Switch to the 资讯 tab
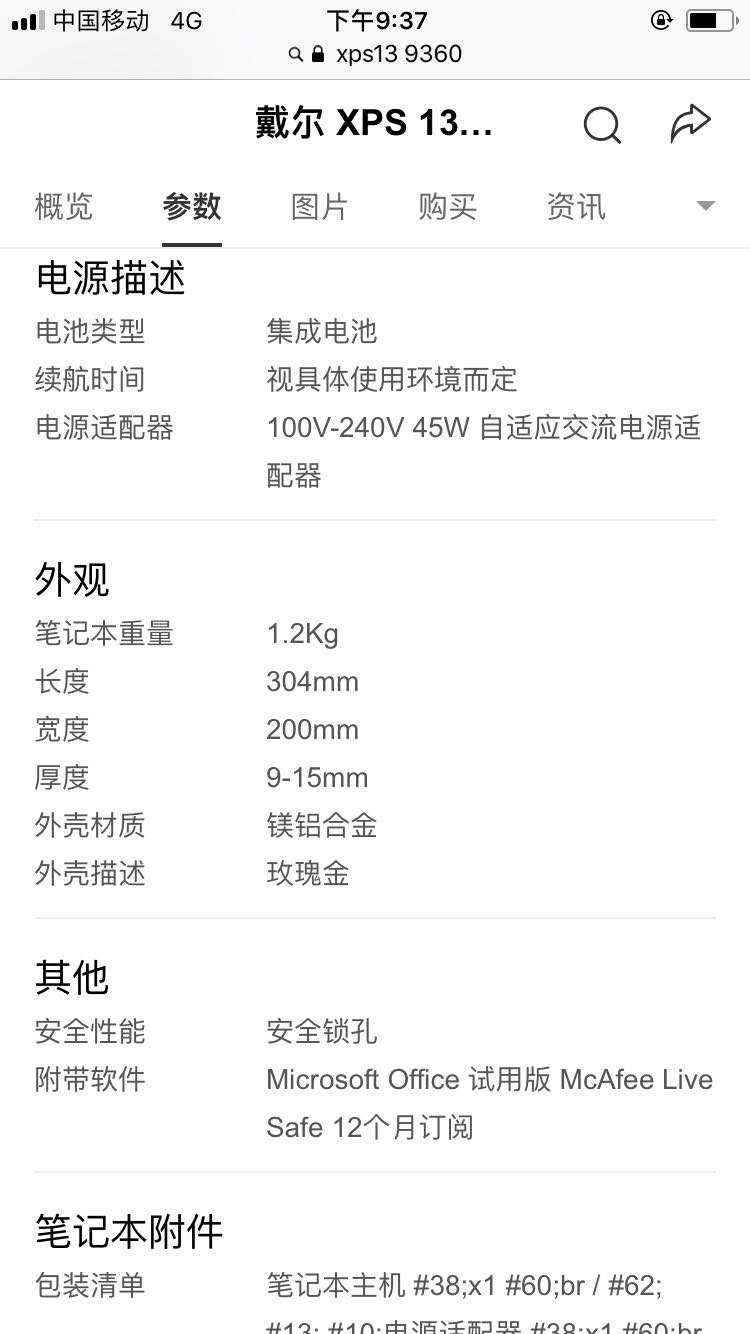The width and height of the screenshot is (750, 1334). point(576,207)
